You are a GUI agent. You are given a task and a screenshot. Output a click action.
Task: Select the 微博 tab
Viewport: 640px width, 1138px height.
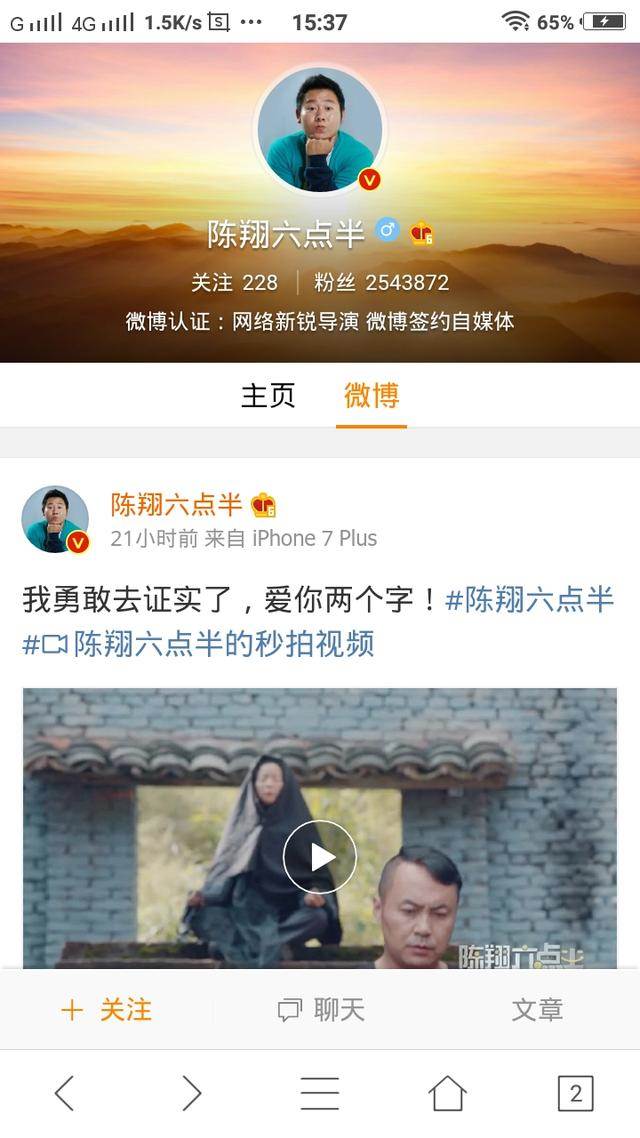tap(371, 396)
